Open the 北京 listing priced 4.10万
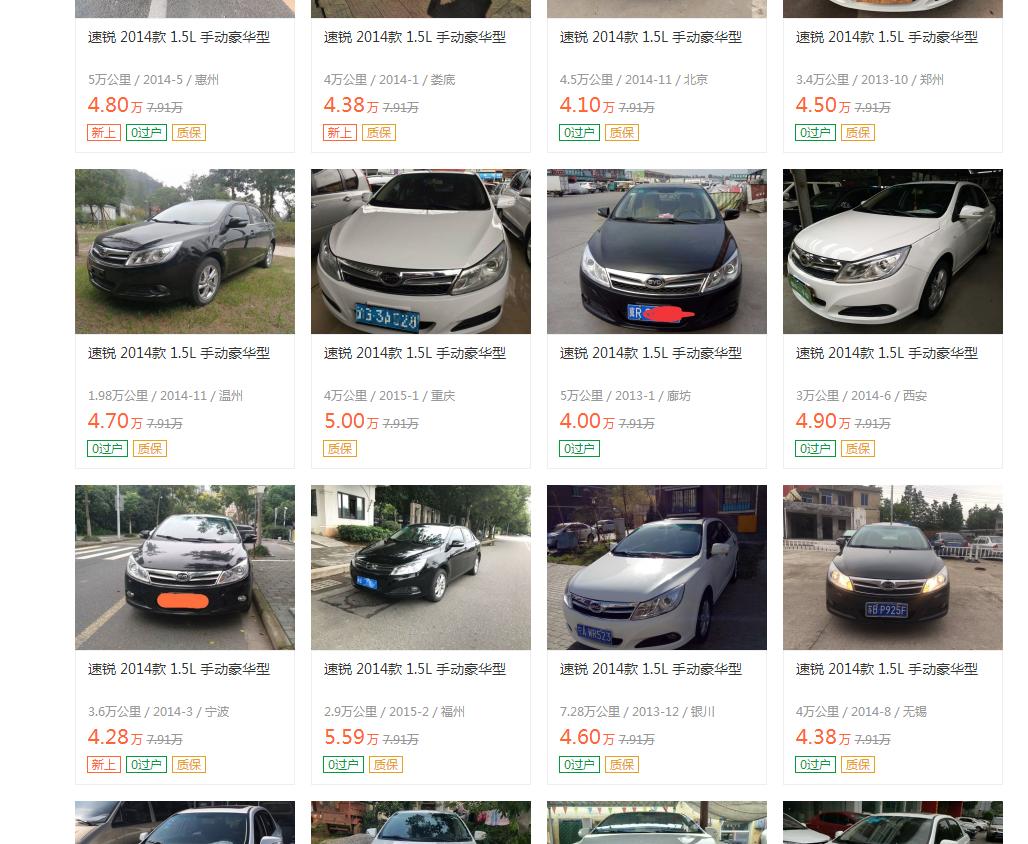1028x844 pixels. click(651, 37)
